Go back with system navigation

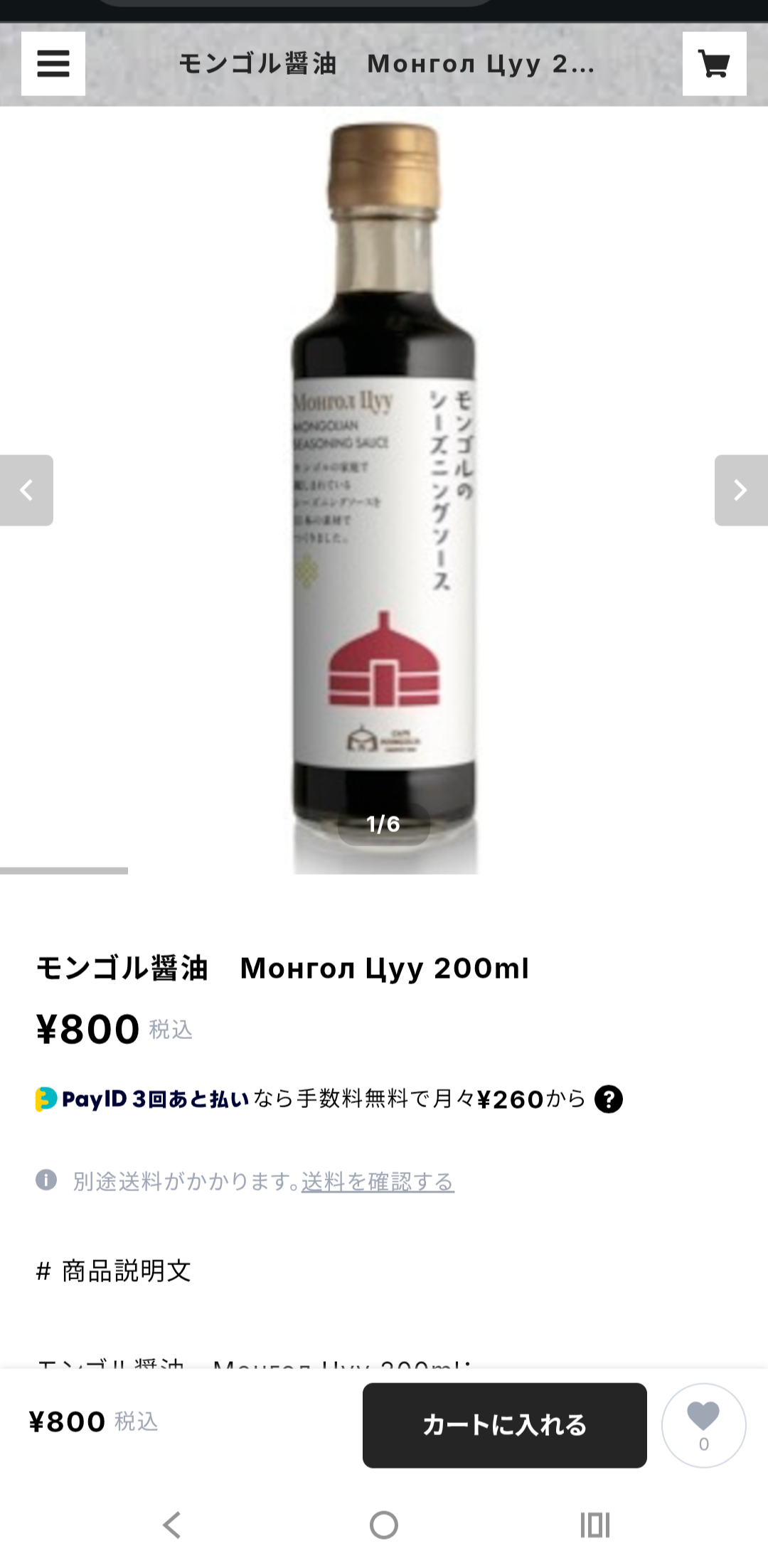(x=171, y=1525)
